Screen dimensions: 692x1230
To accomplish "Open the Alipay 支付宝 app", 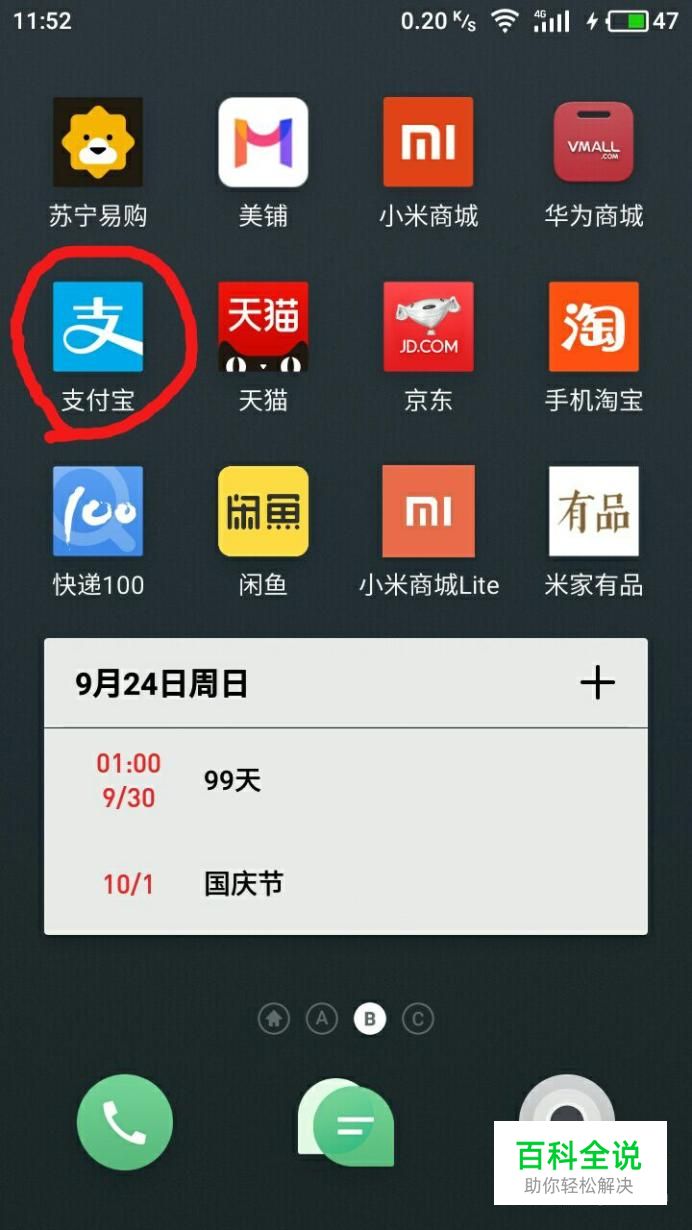I will click(98, 327).
